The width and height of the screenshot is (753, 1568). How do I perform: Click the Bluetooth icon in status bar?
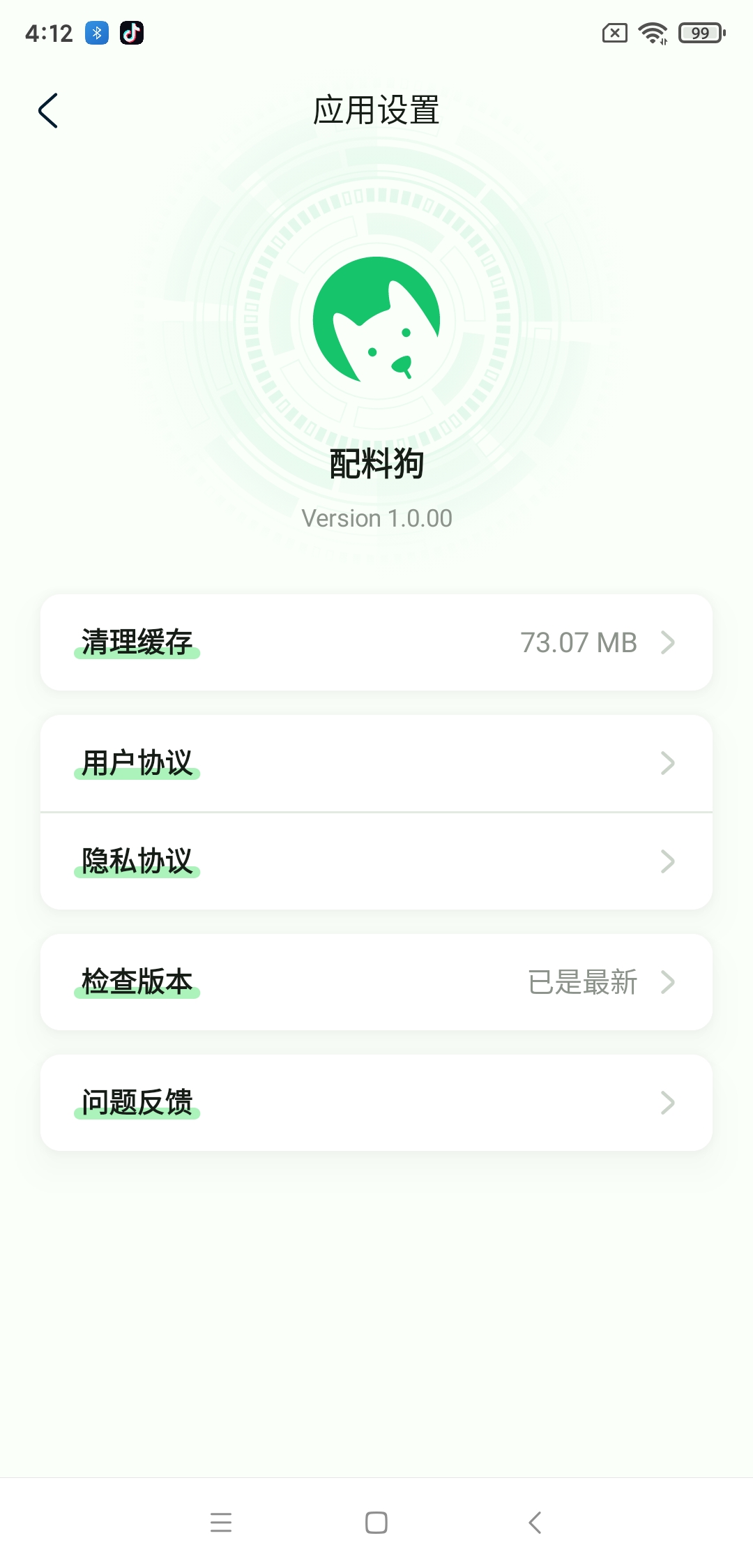pyautogui.click(x=96, y=31)
